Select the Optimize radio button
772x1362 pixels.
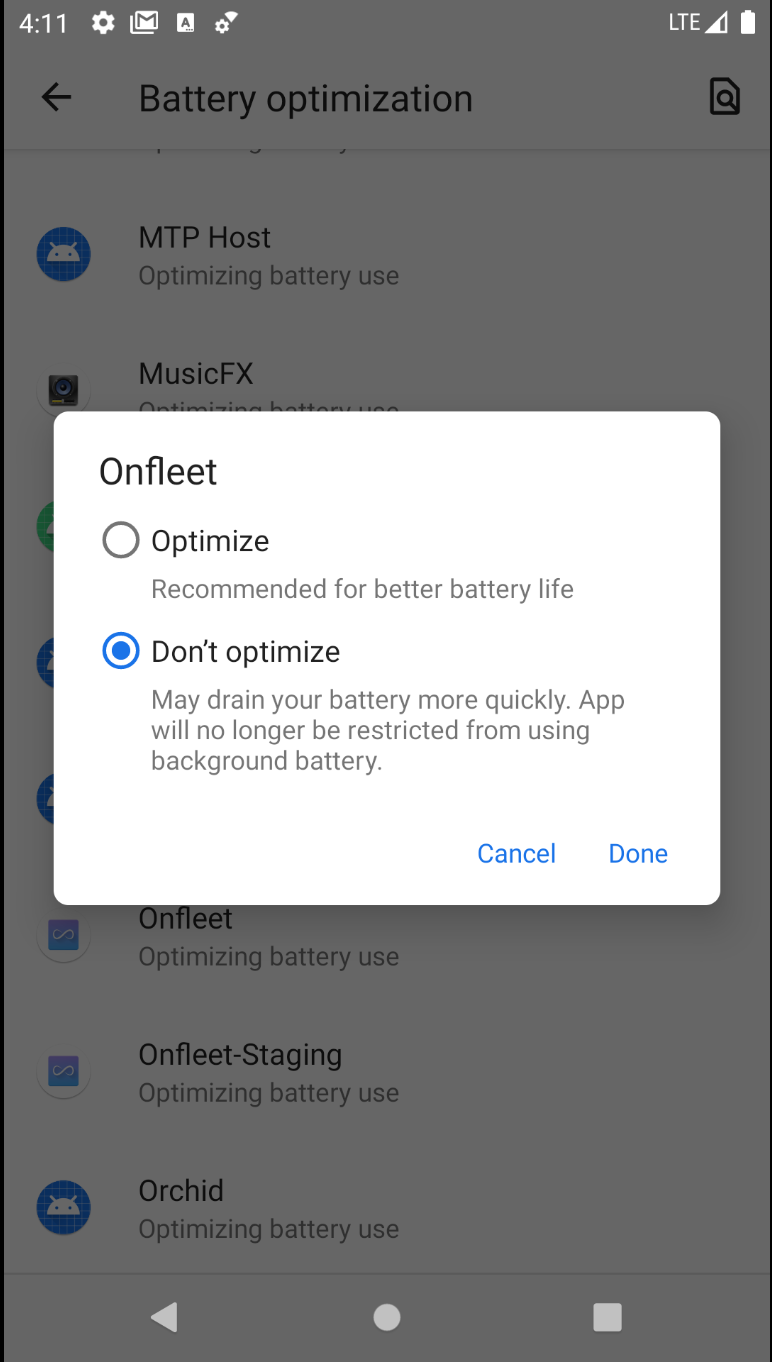121,541
